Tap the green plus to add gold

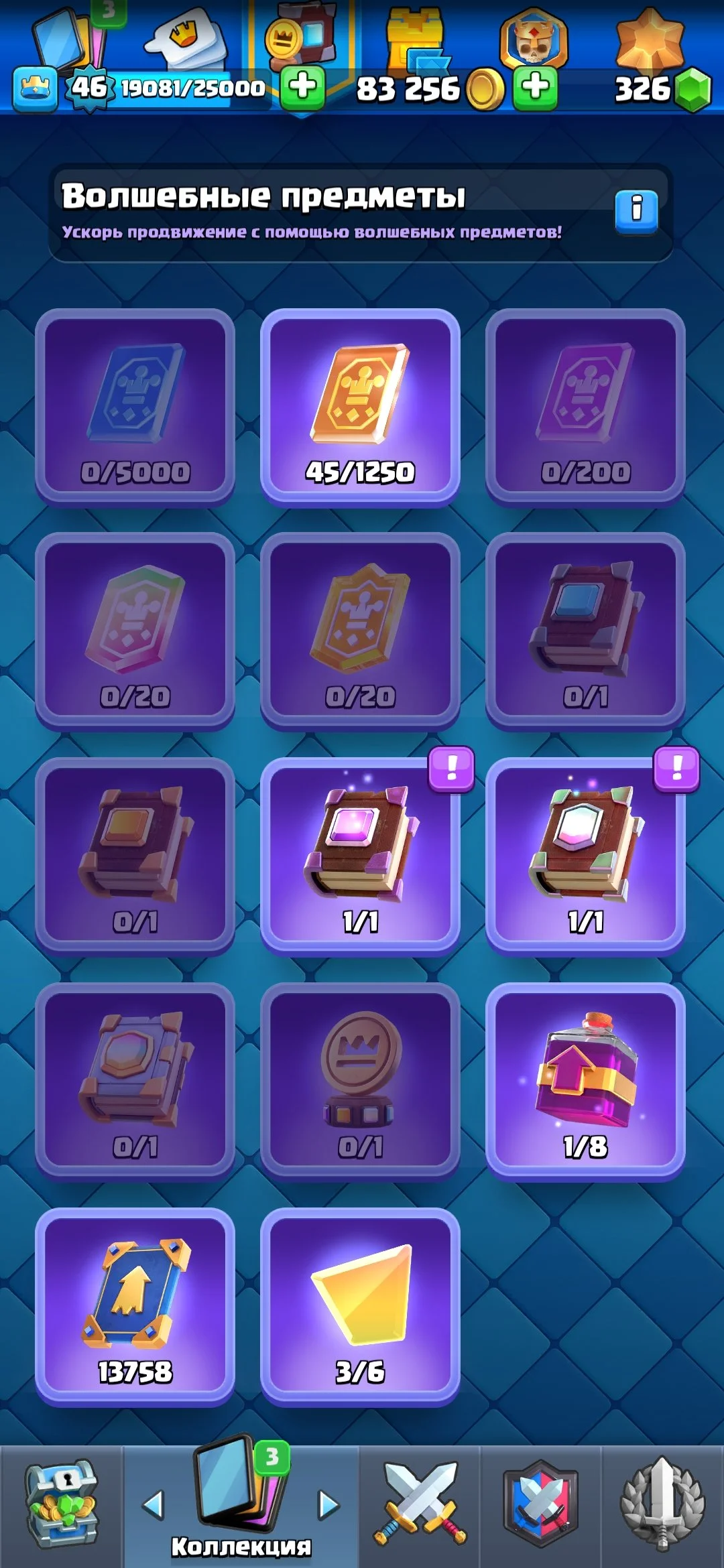[535, 87]
